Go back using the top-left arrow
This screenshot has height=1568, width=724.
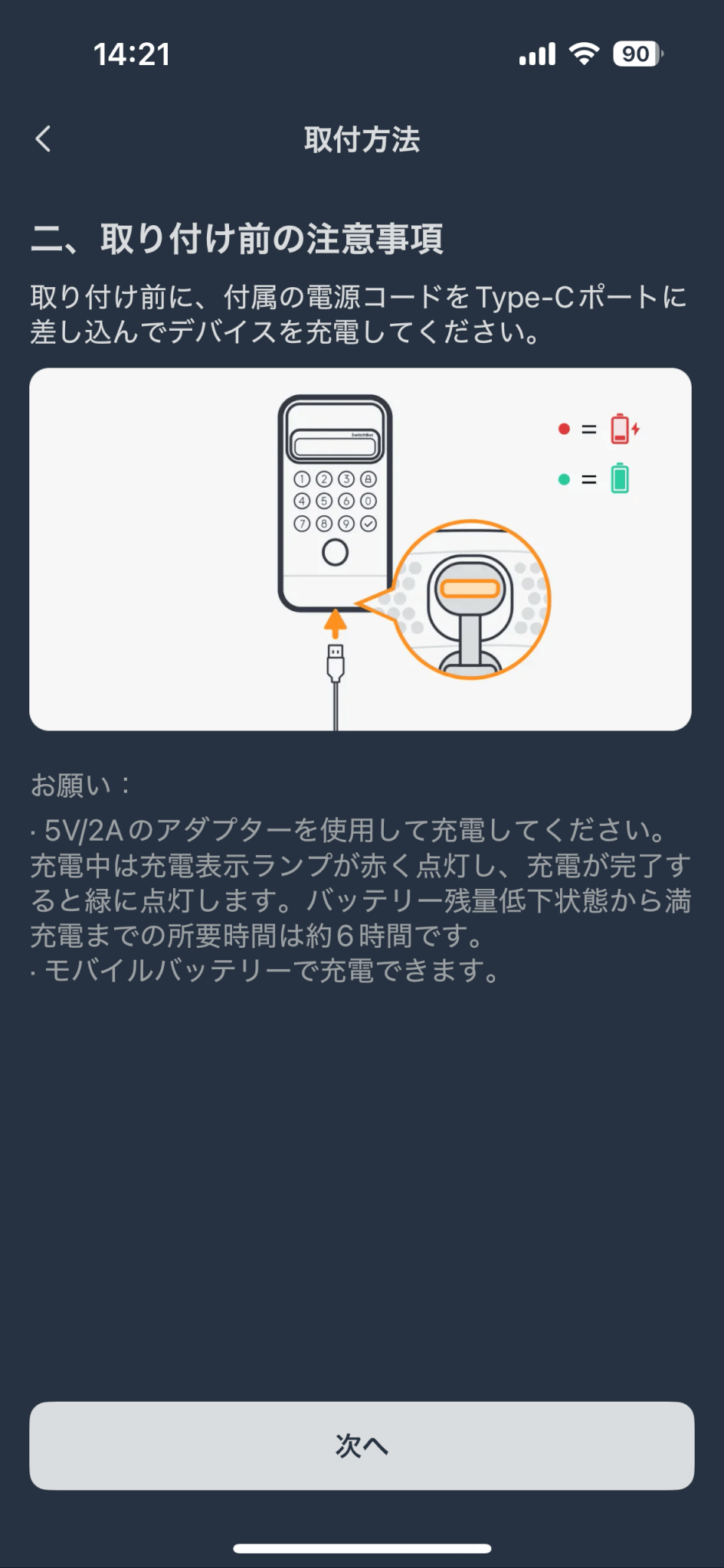point(44,139)
